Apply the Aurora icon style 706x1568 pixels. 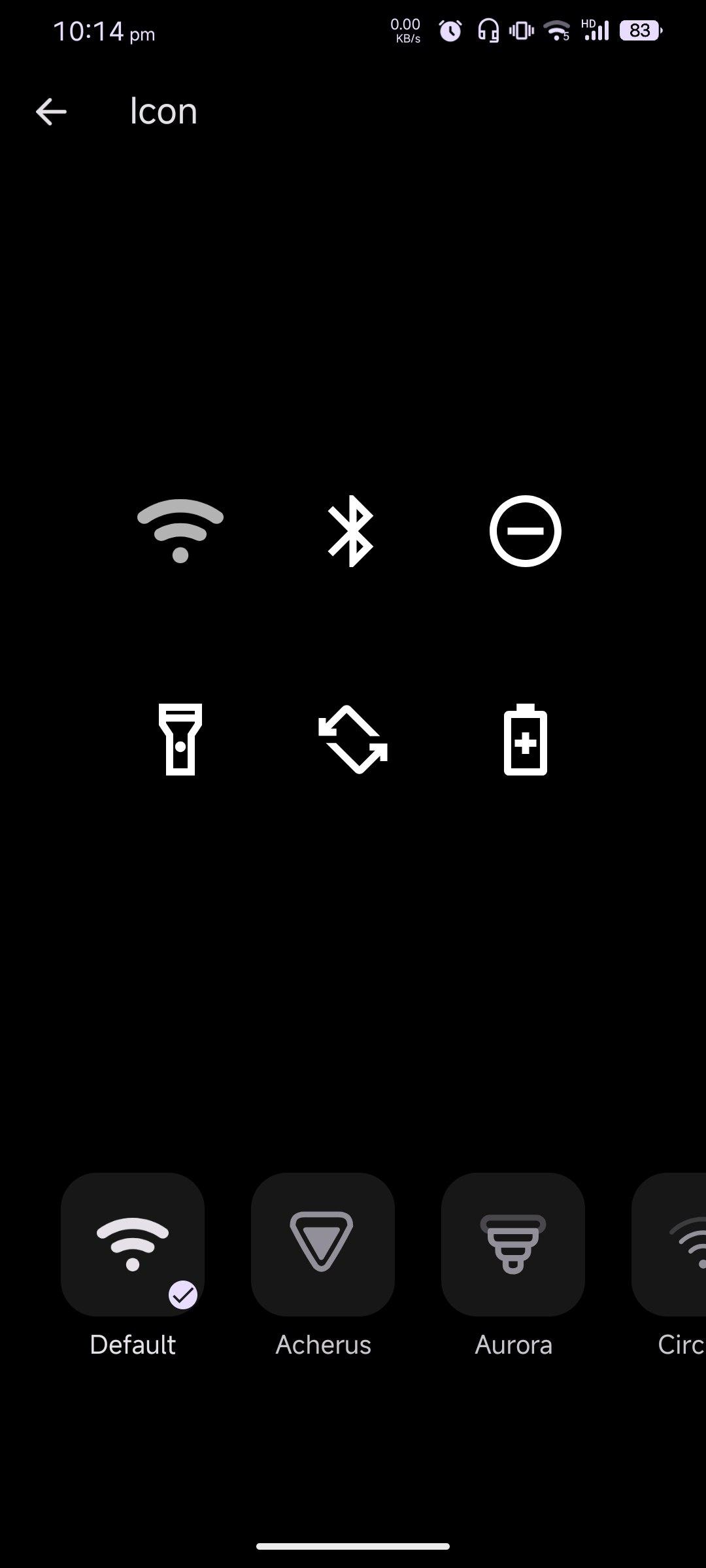(x=513, y=1244)
